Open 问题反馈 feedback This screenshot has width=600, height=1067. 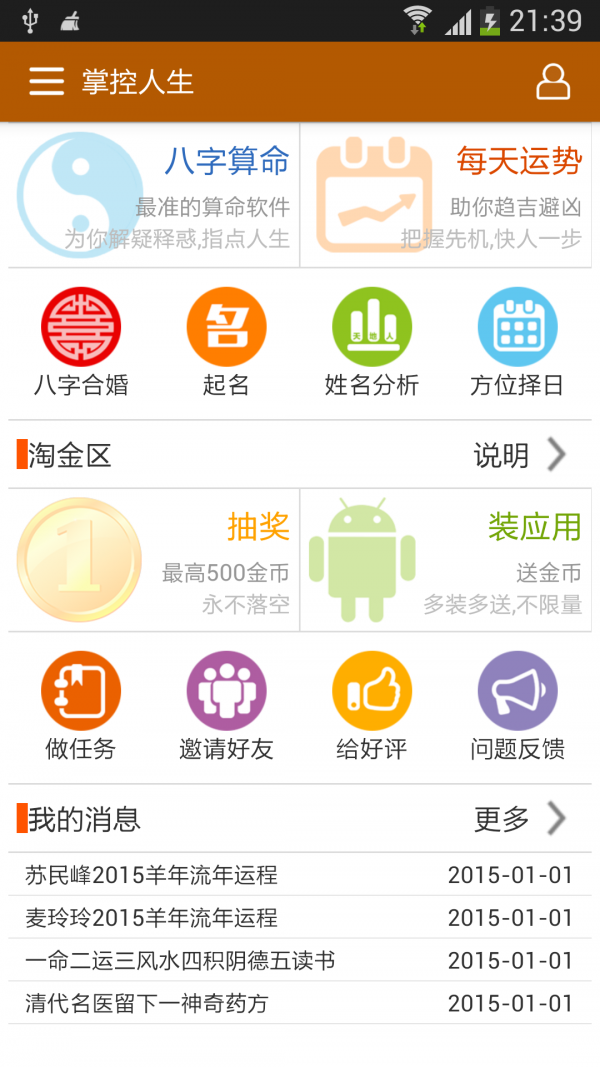click(517, 707)
